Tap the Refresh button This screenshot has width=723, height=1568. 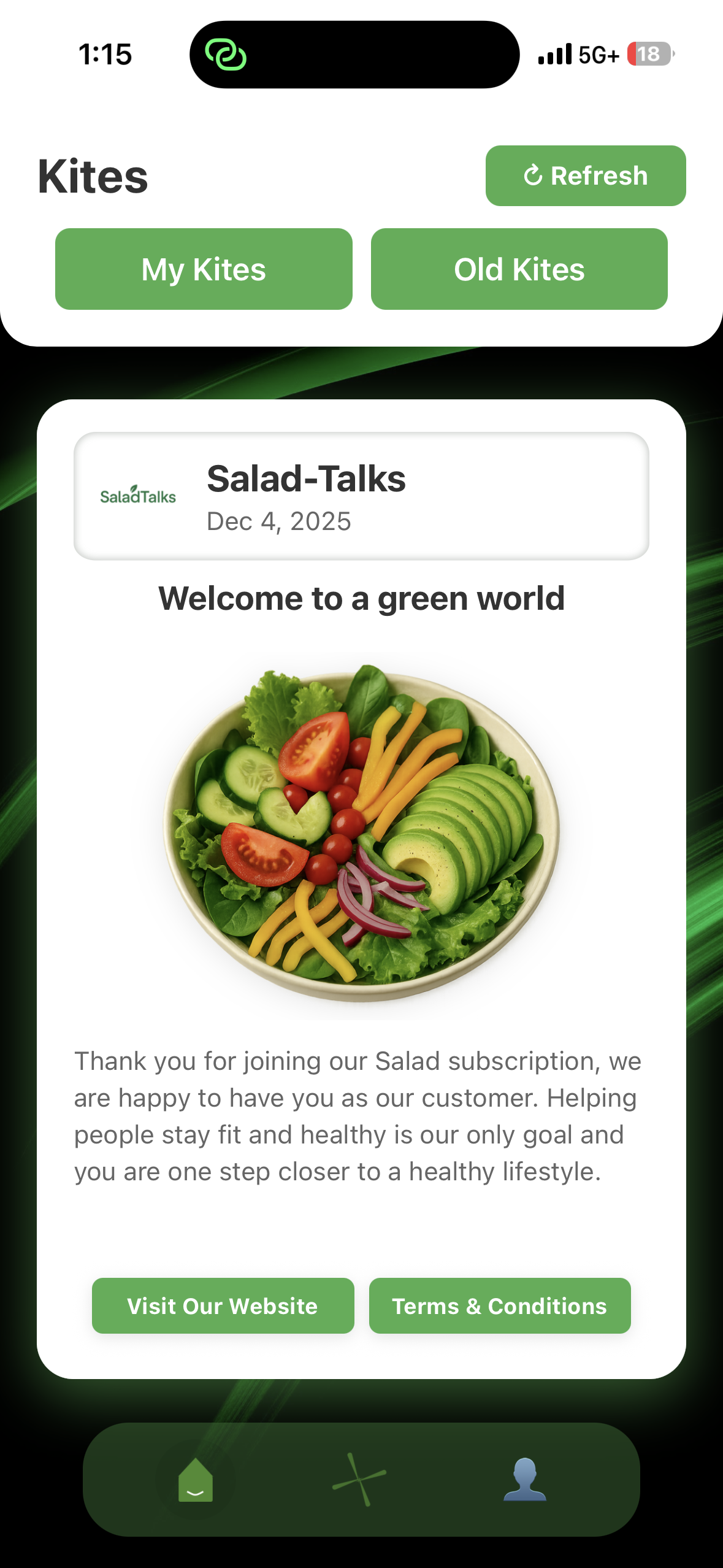pos(585,175)
